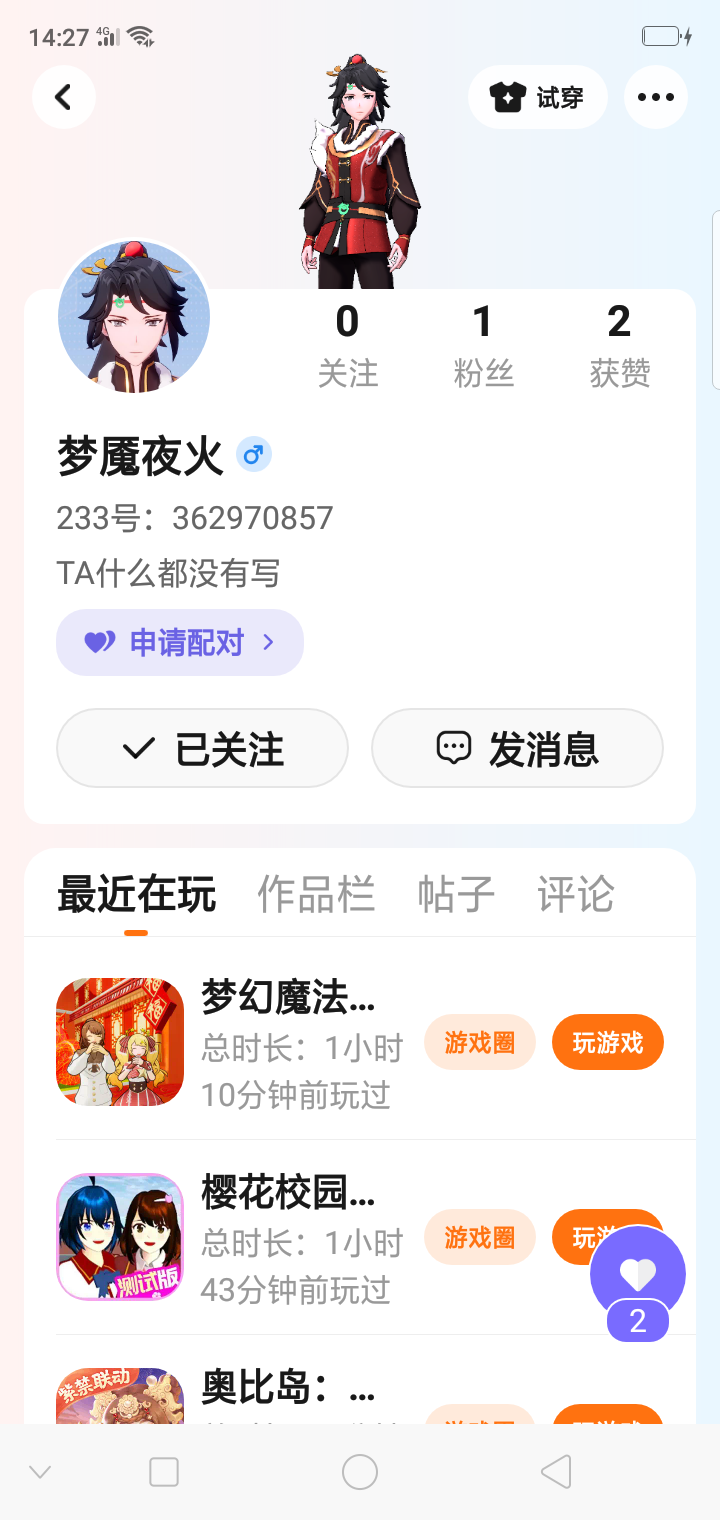The height and width of the screenshot is (1520, 720).
Task: Open the three-dot overflow menu
Action: (x=656, y=97)
